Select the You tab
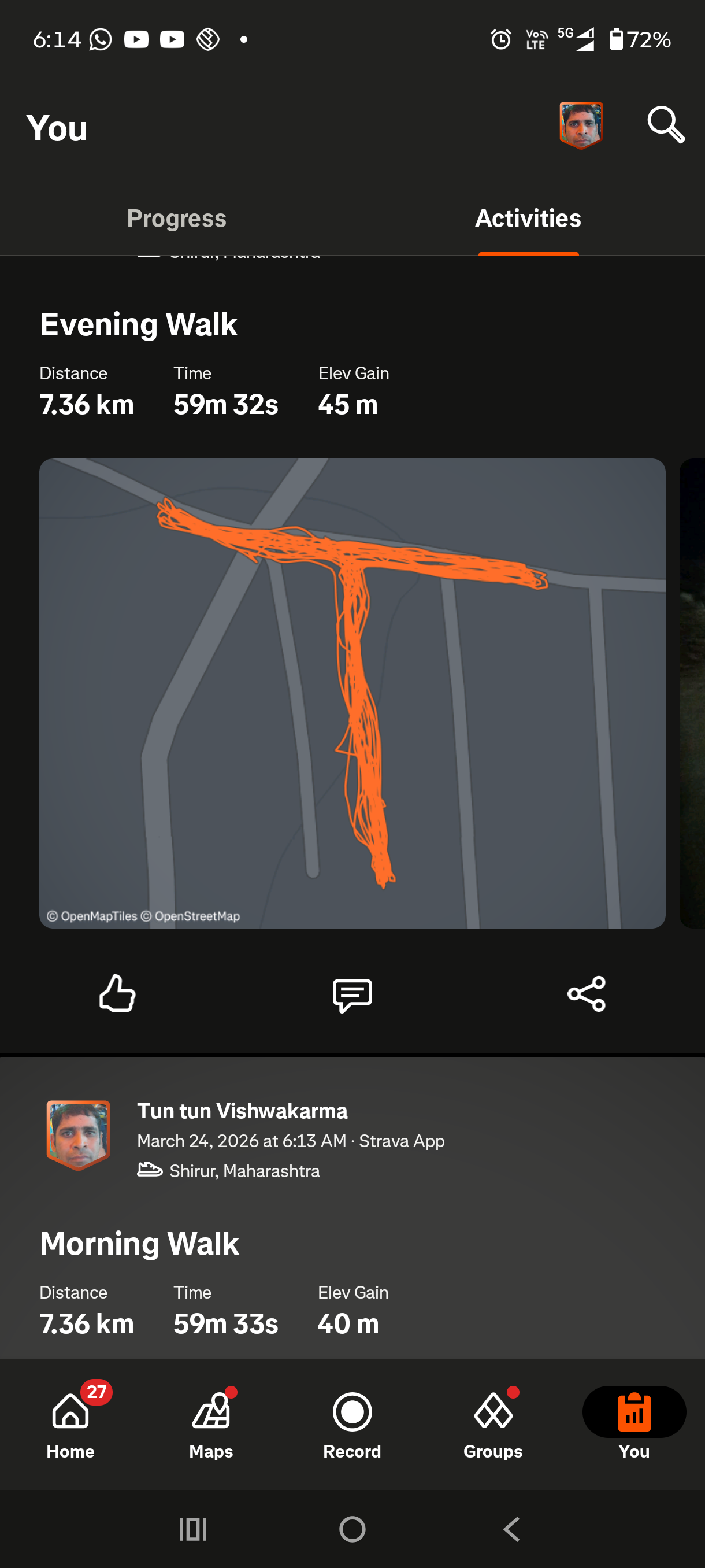The image size is (705, 1568). [x=634, y=1425]
